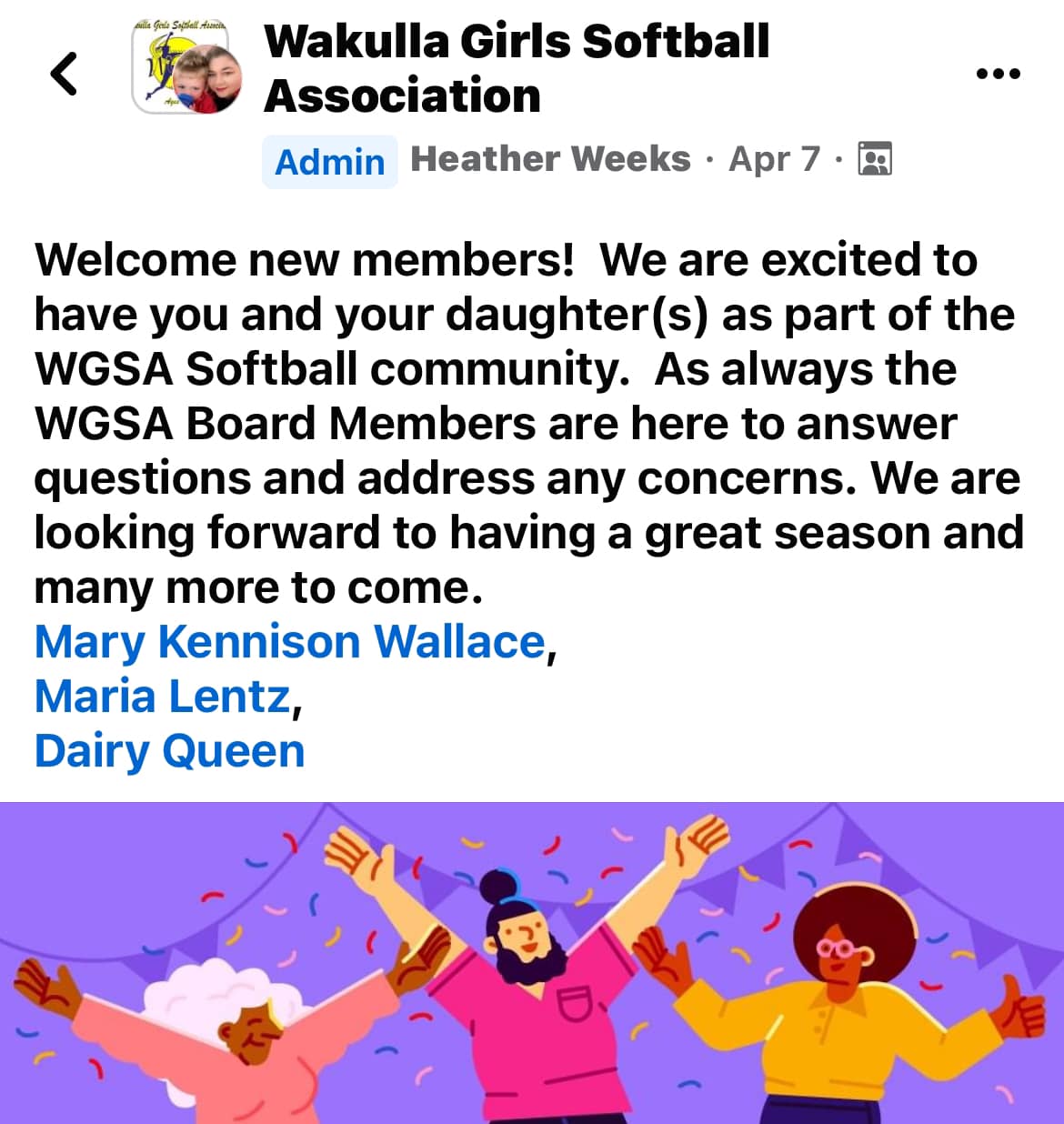This screenshot has height=1124, width=1064.
Task: Go back using the arrow icon
Action: tap(64, 74)
